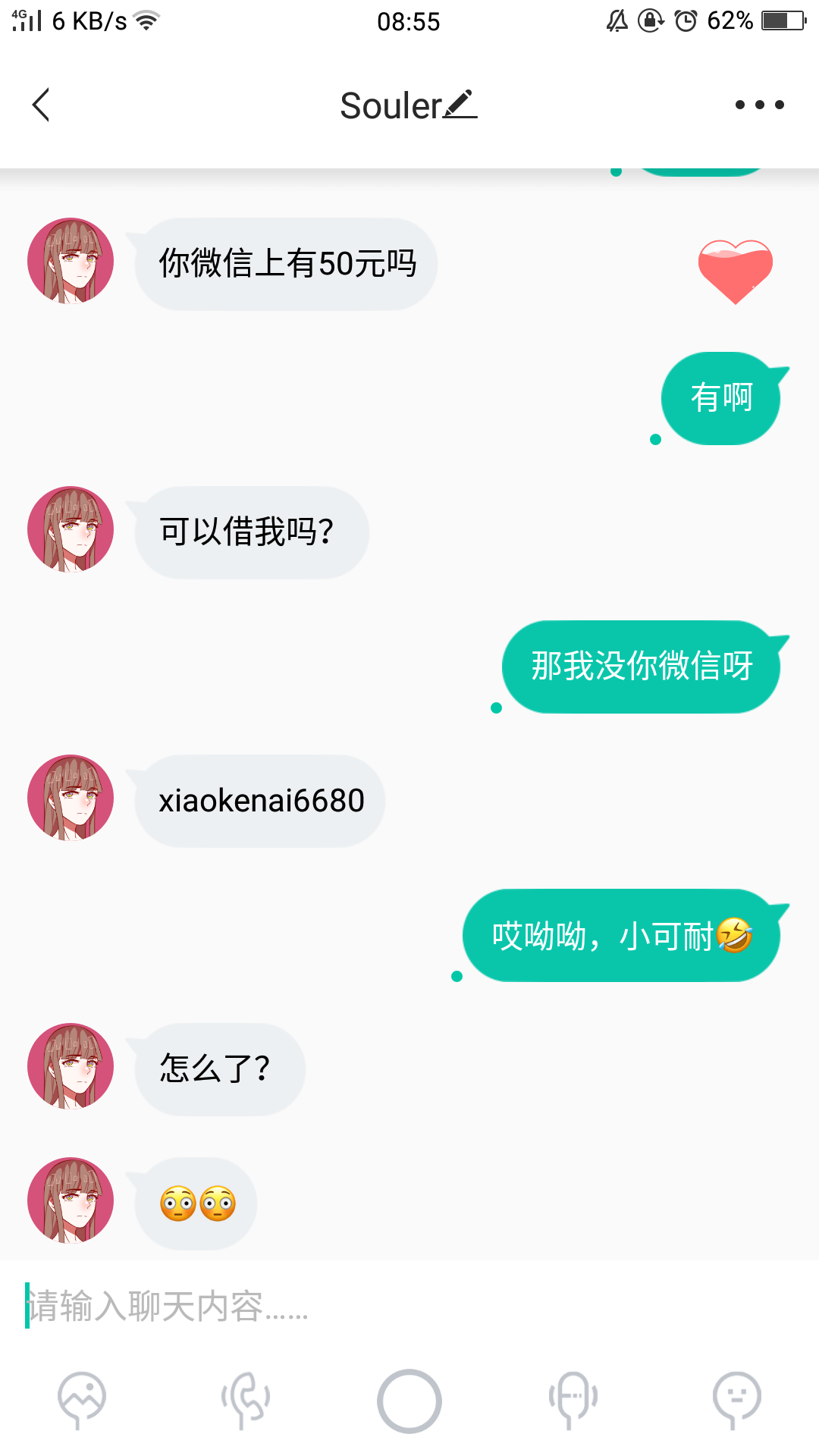Open sender's avatar beside "你微信上有50元吗"
Screen dimensions: 819x1456
(x=71, y=261)
